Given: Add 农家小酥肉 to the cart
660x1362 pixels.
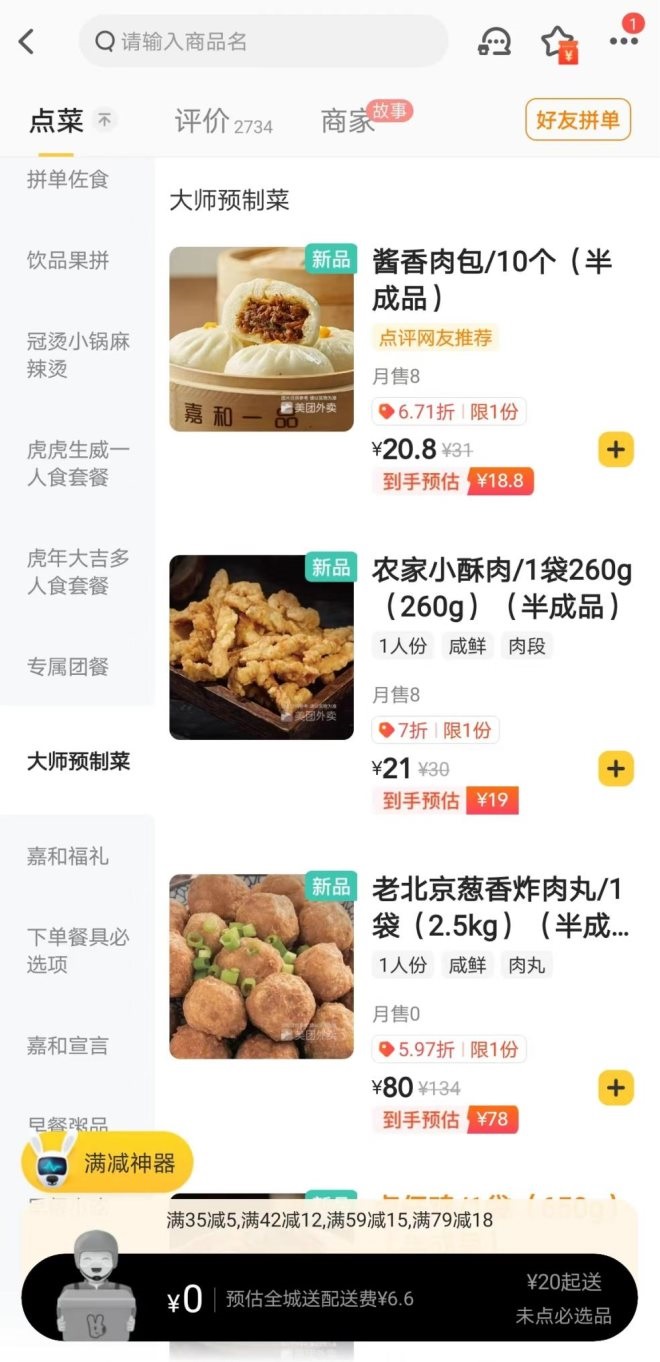Looking at the screenshot, I should point(615,769).
